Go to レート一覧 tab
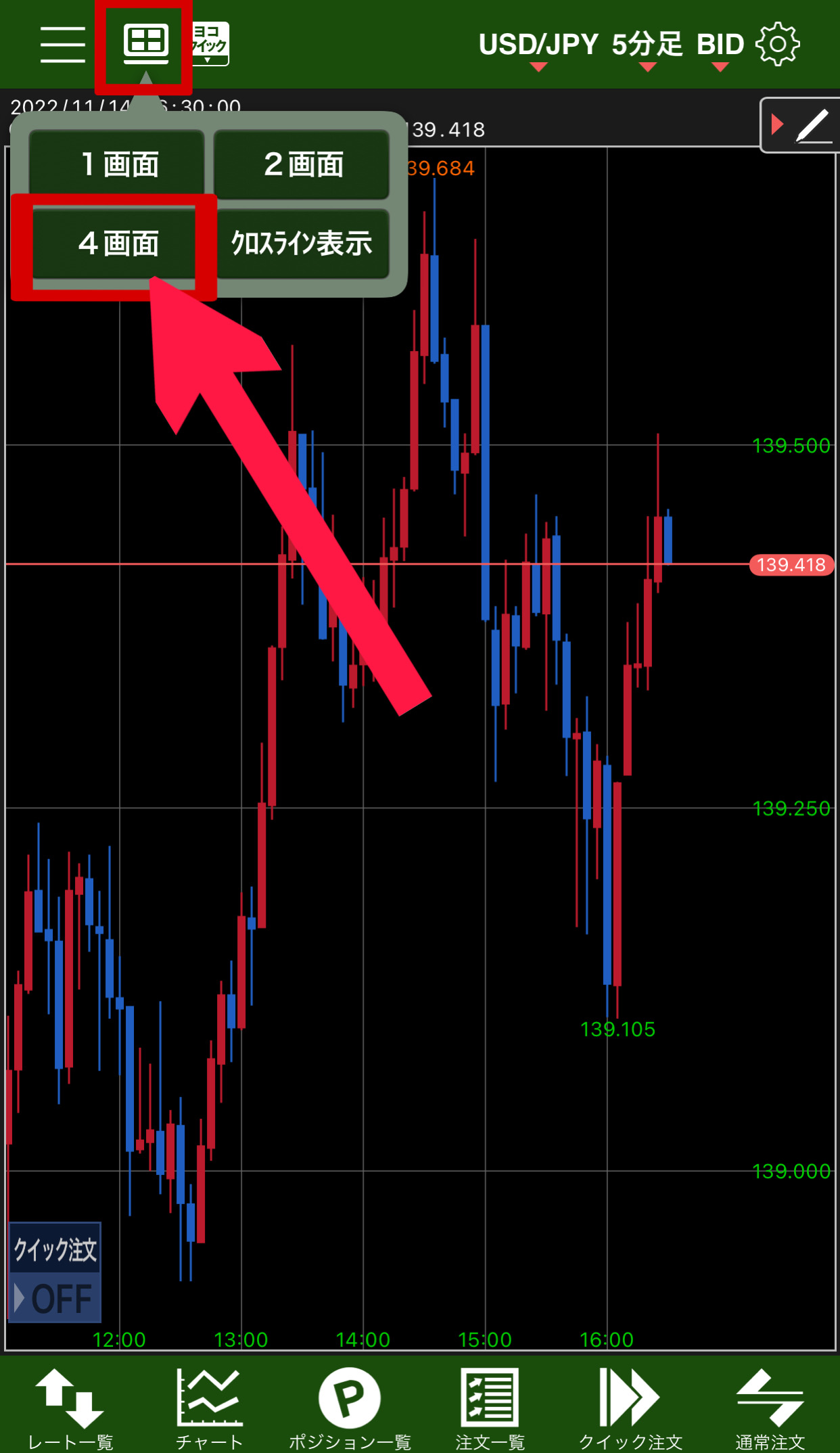840x1453 pixels. tap(70, 1408)
